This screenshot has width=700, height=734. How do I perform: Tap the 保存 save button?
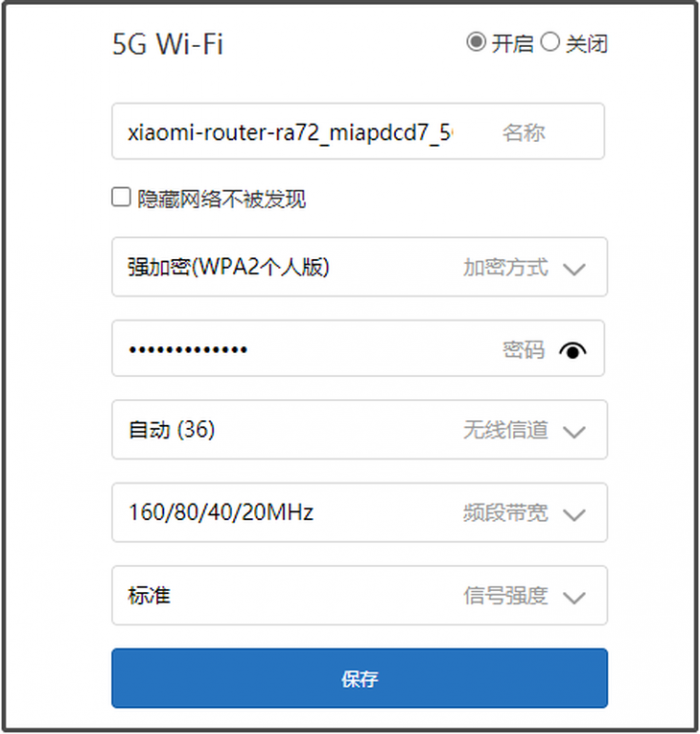(359, 679)
